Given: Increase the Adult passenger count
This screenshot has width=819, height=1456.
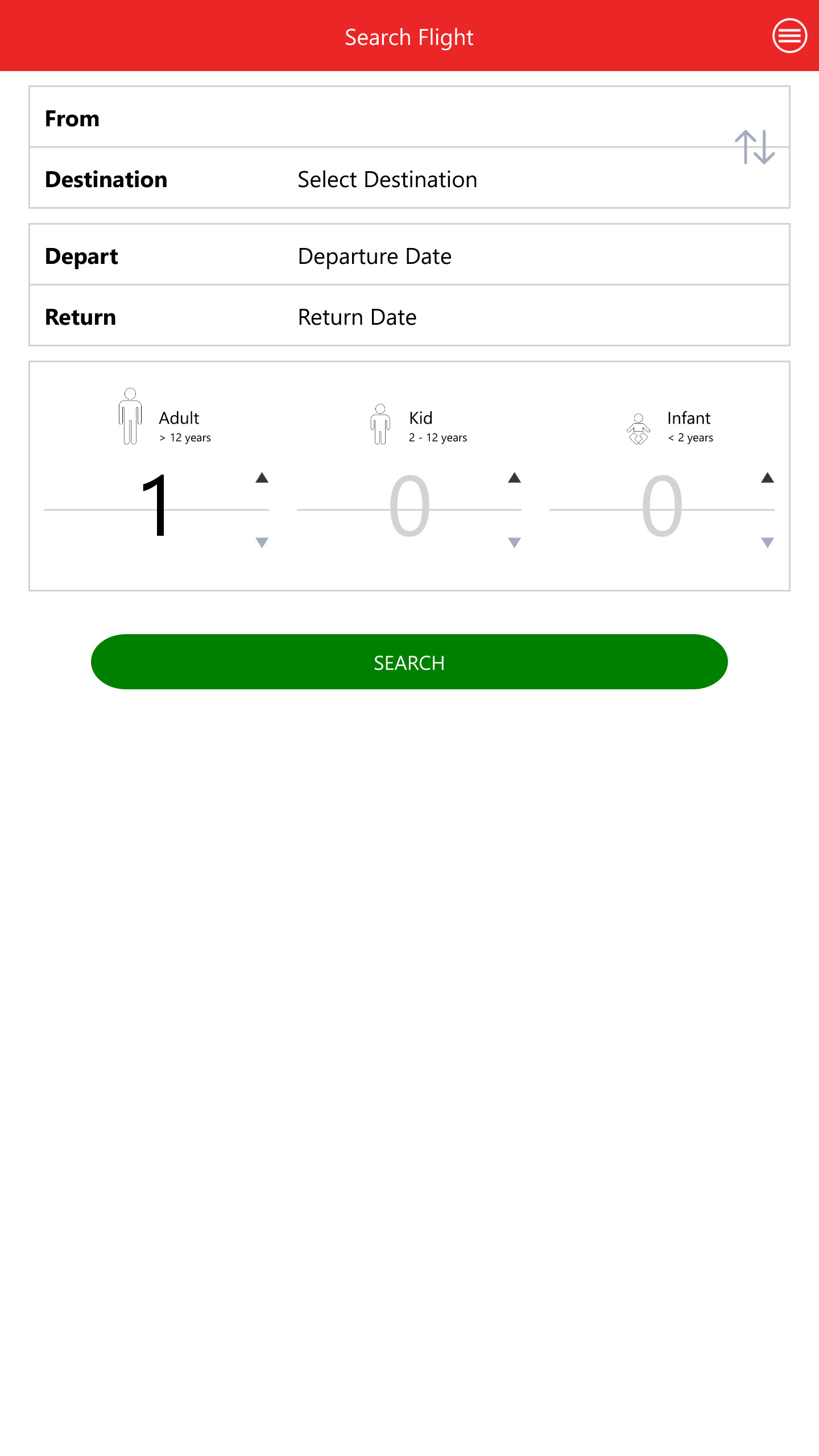Looking at the screenshot, I should coord(262,478).
